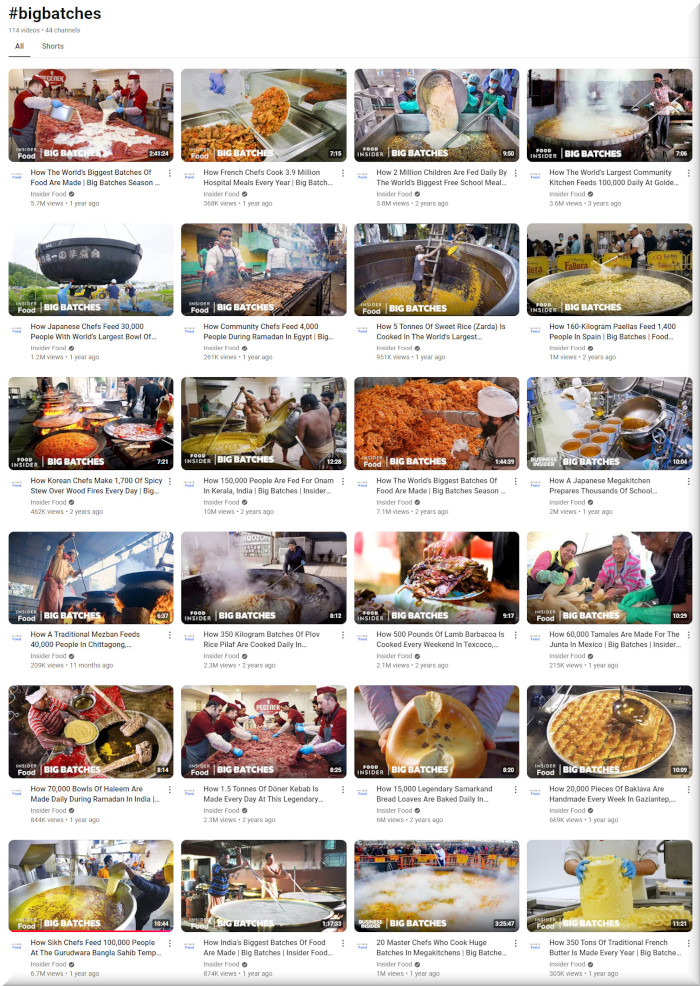Play the Traditional French Butter video
Image resolution: width=700 pixels, height=986 pixels.
(609, 885)
